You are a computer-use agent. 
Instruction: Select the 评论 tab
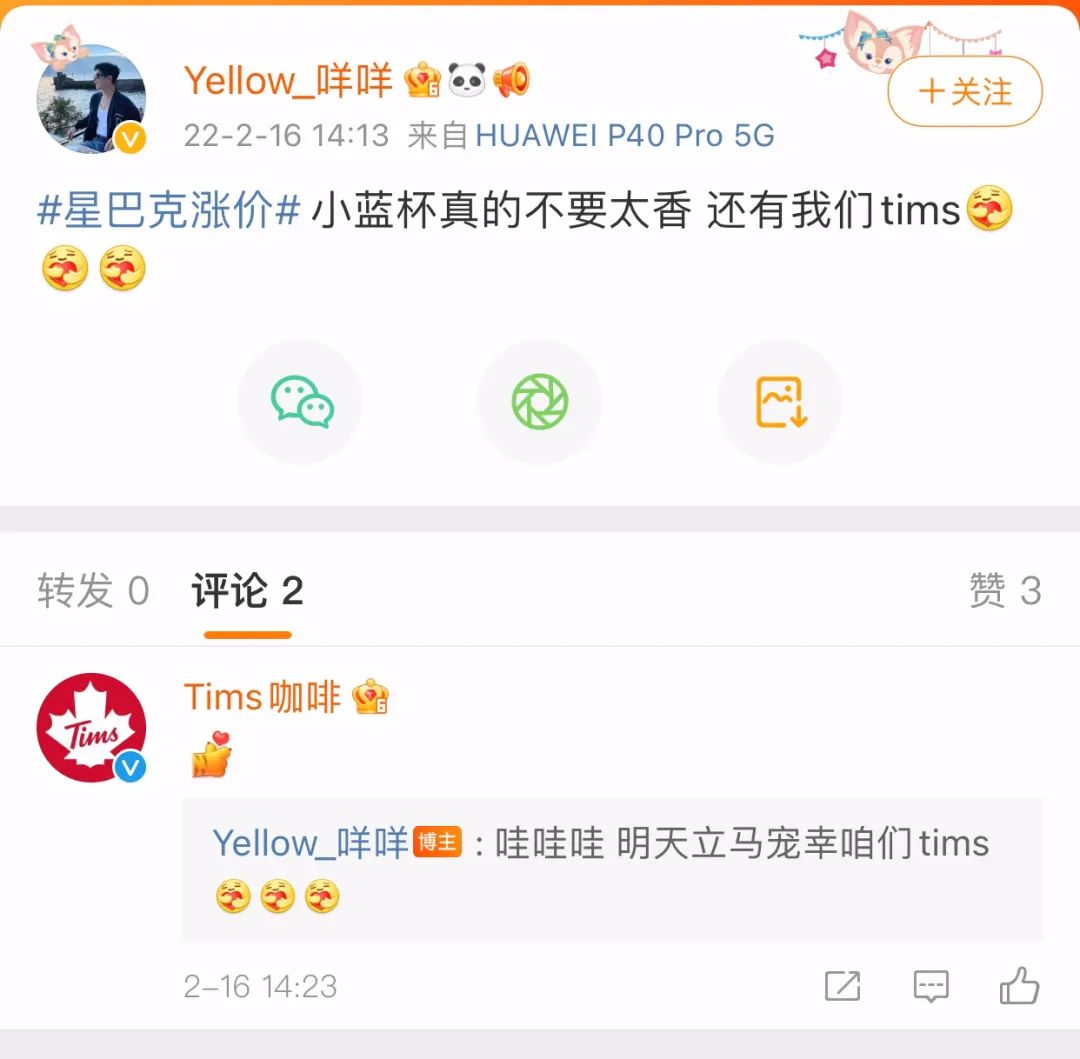coord(247,591)
